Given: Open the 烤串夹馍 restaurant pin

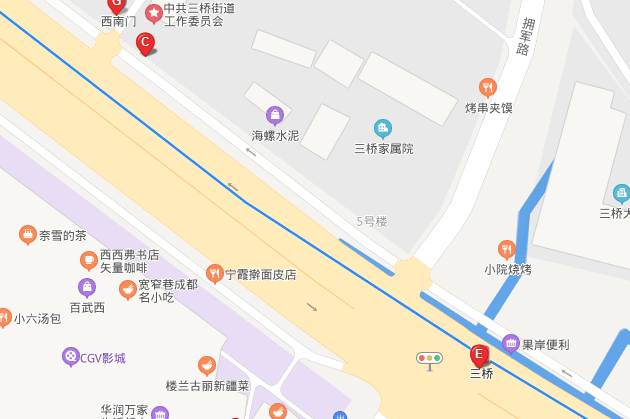Looking at the screenshot, I should (x=488, y=87).
